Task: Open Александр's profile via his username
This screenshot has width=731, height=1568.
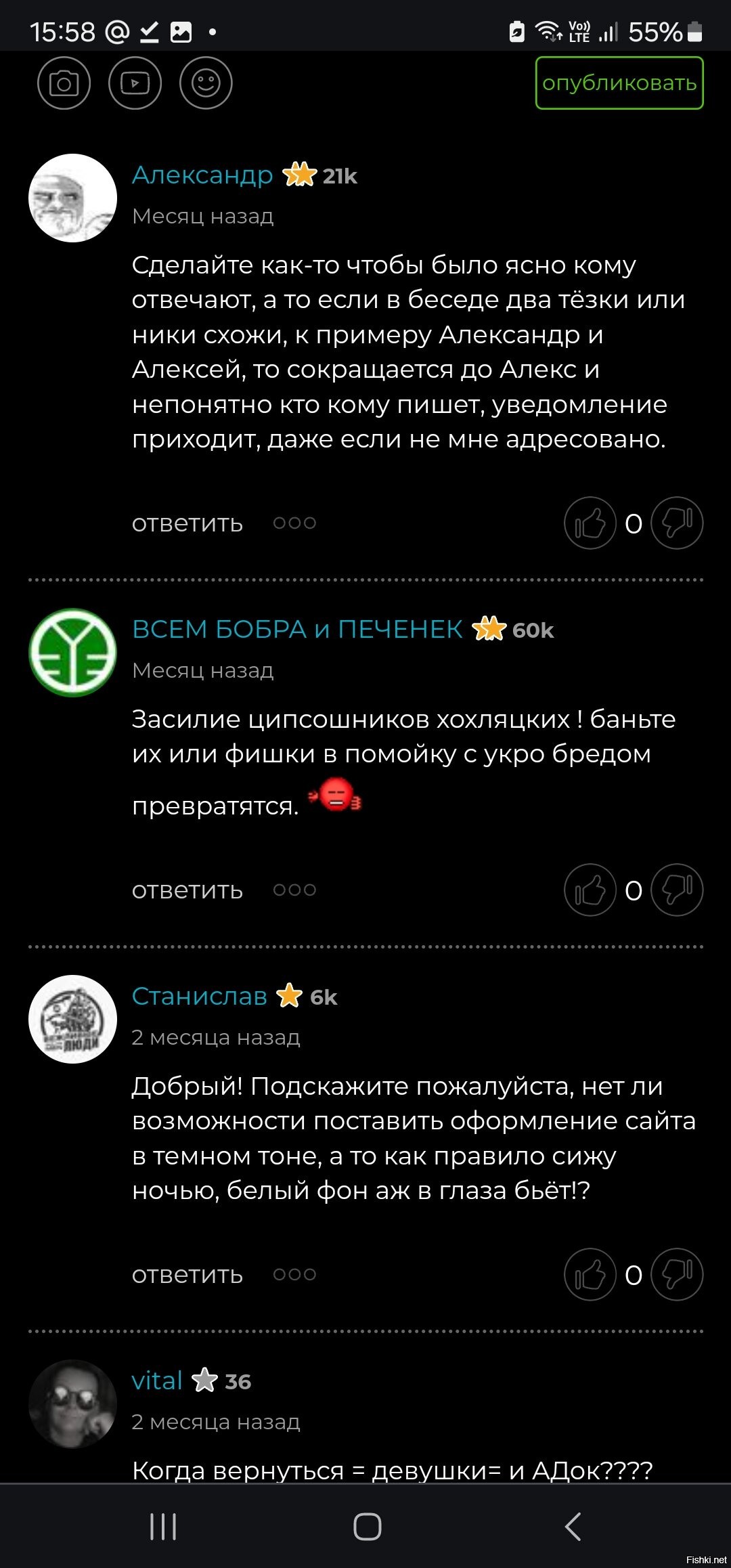Action: 202,175
